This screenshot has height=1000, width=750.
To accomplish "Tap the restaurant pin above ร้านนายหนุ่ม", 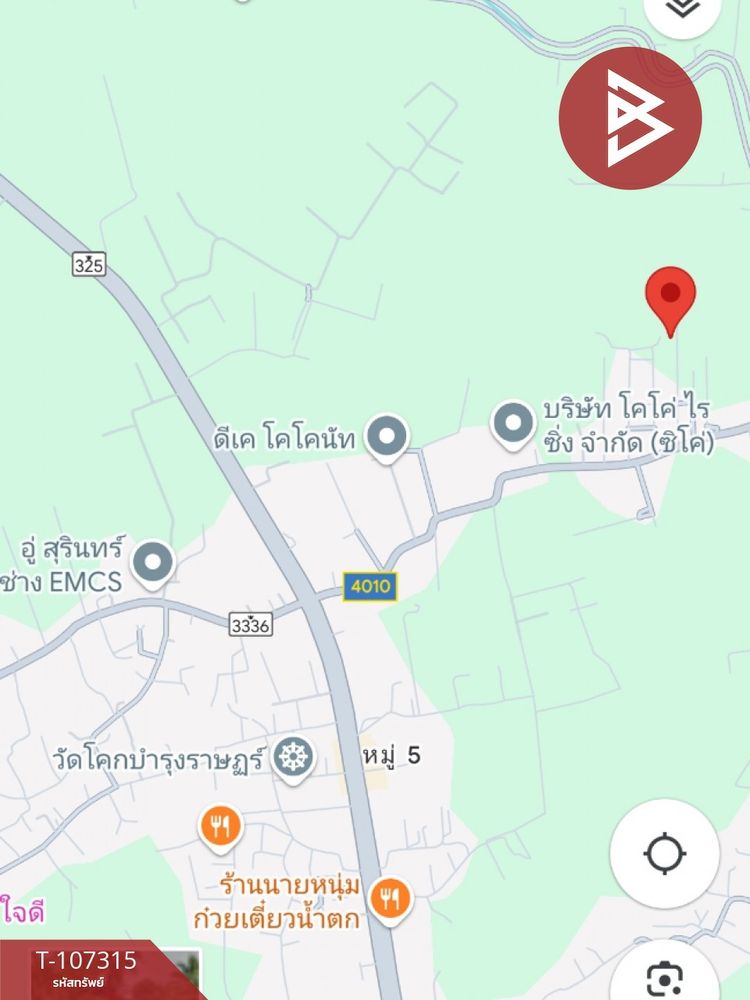I will click(x=221, y=826).
